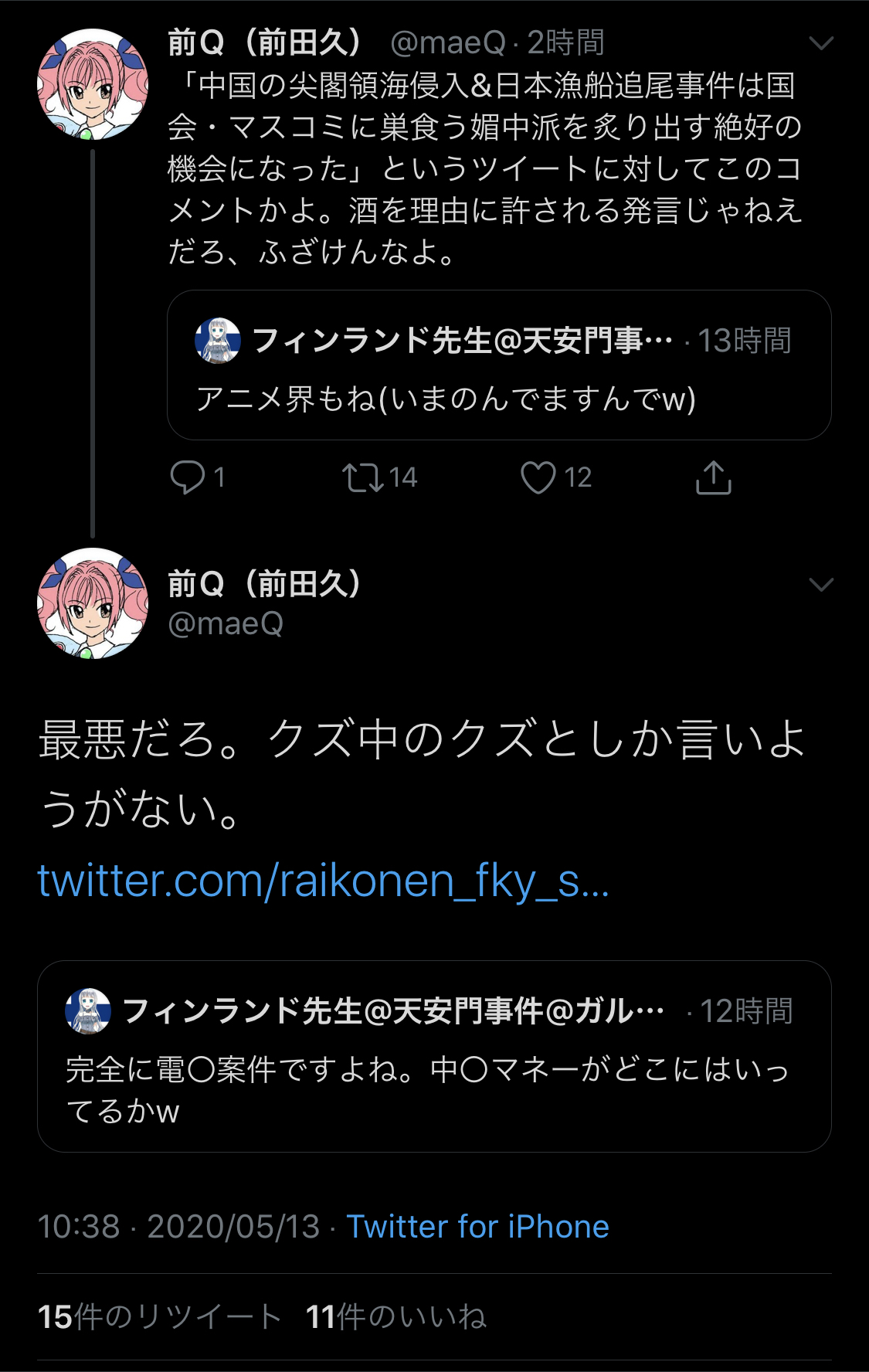869x1372 pixels.
Task: Like the first tweet with 12 likes
Action: click(x=538, y=477)
